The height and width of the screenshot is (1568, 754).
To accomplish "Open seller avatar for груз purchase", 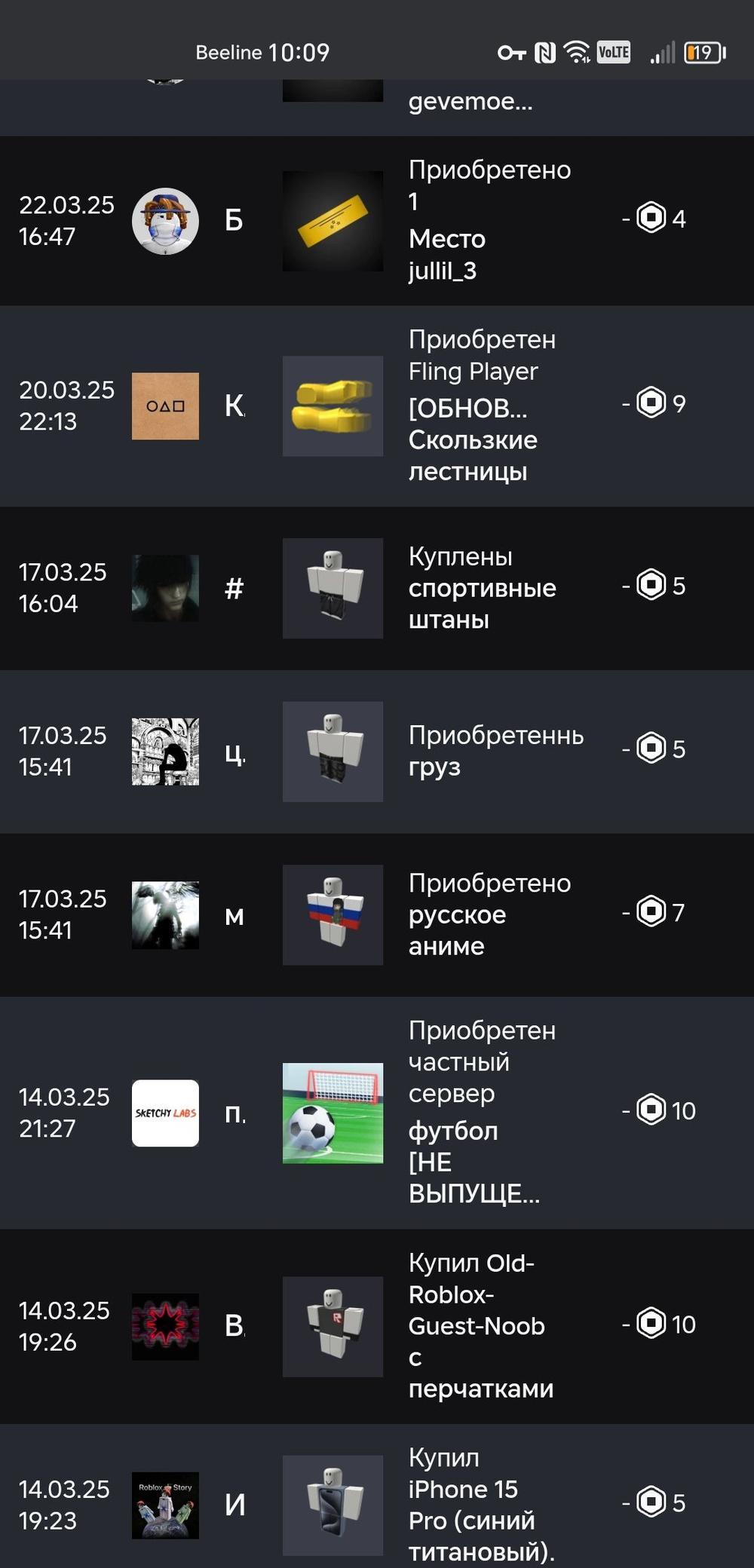I will (x=165, y=752).
